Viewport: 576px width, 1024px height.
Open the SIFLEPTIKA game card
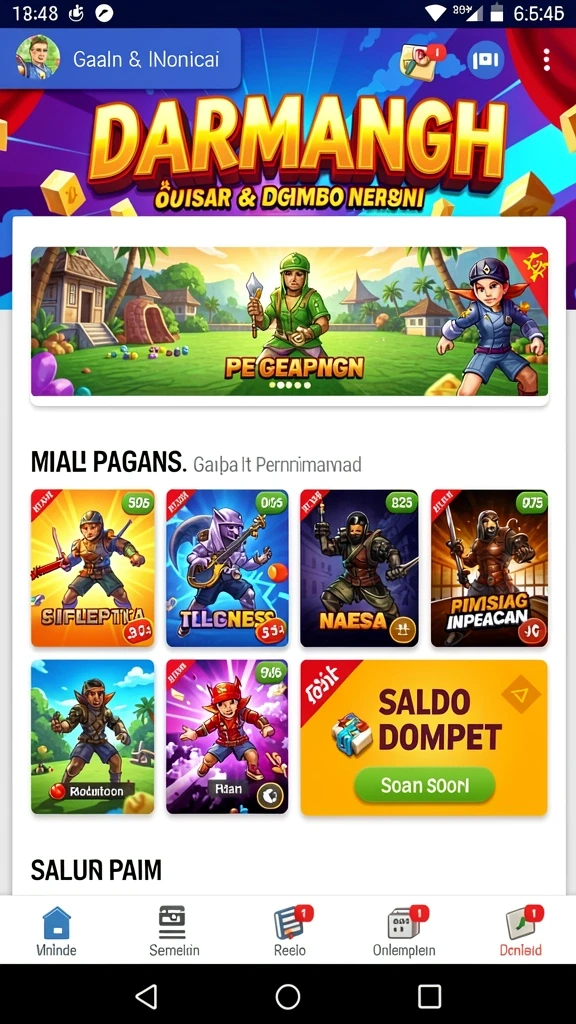point(93,568)
